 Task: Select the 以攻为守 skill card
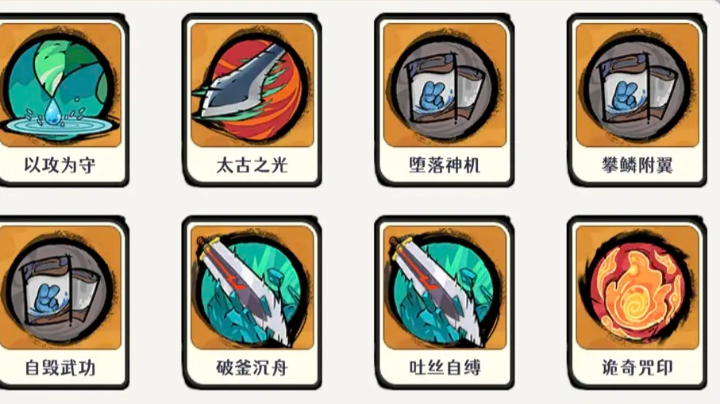click(60, 100)
